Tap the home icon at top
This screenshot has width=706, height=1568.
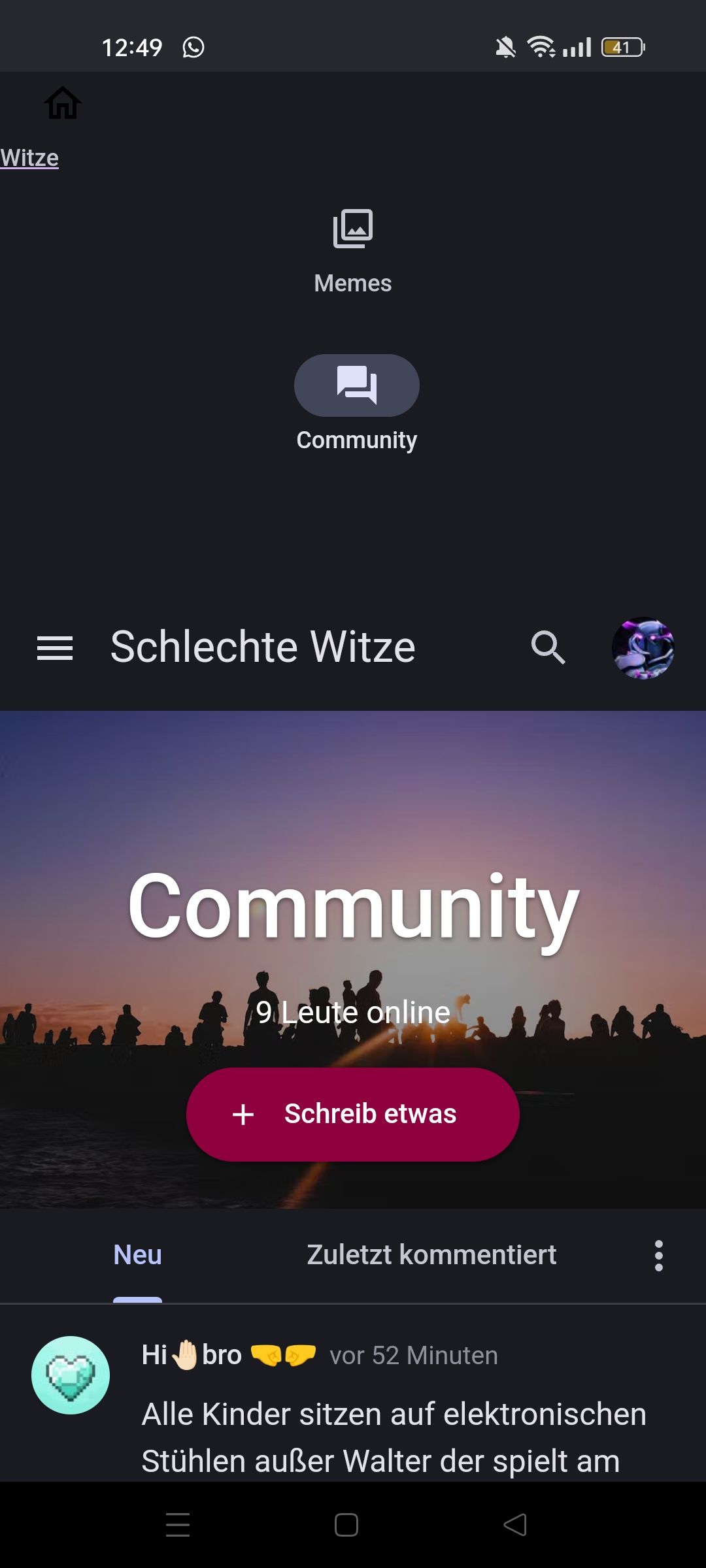click(63, 103)
